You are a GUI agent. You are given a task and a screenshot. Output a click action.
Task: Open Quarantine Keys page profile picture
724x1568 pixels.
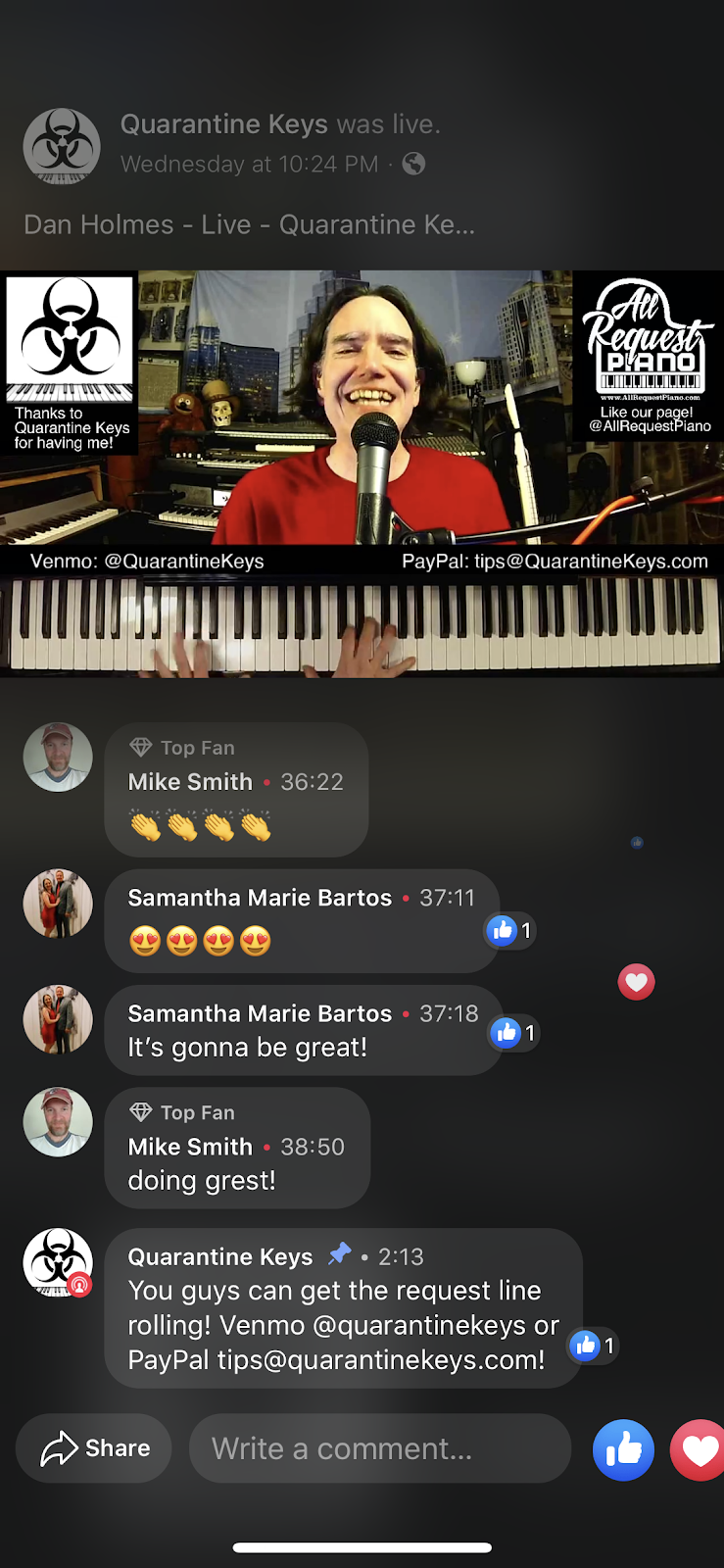pyautogui.click(x=61, y=146)
